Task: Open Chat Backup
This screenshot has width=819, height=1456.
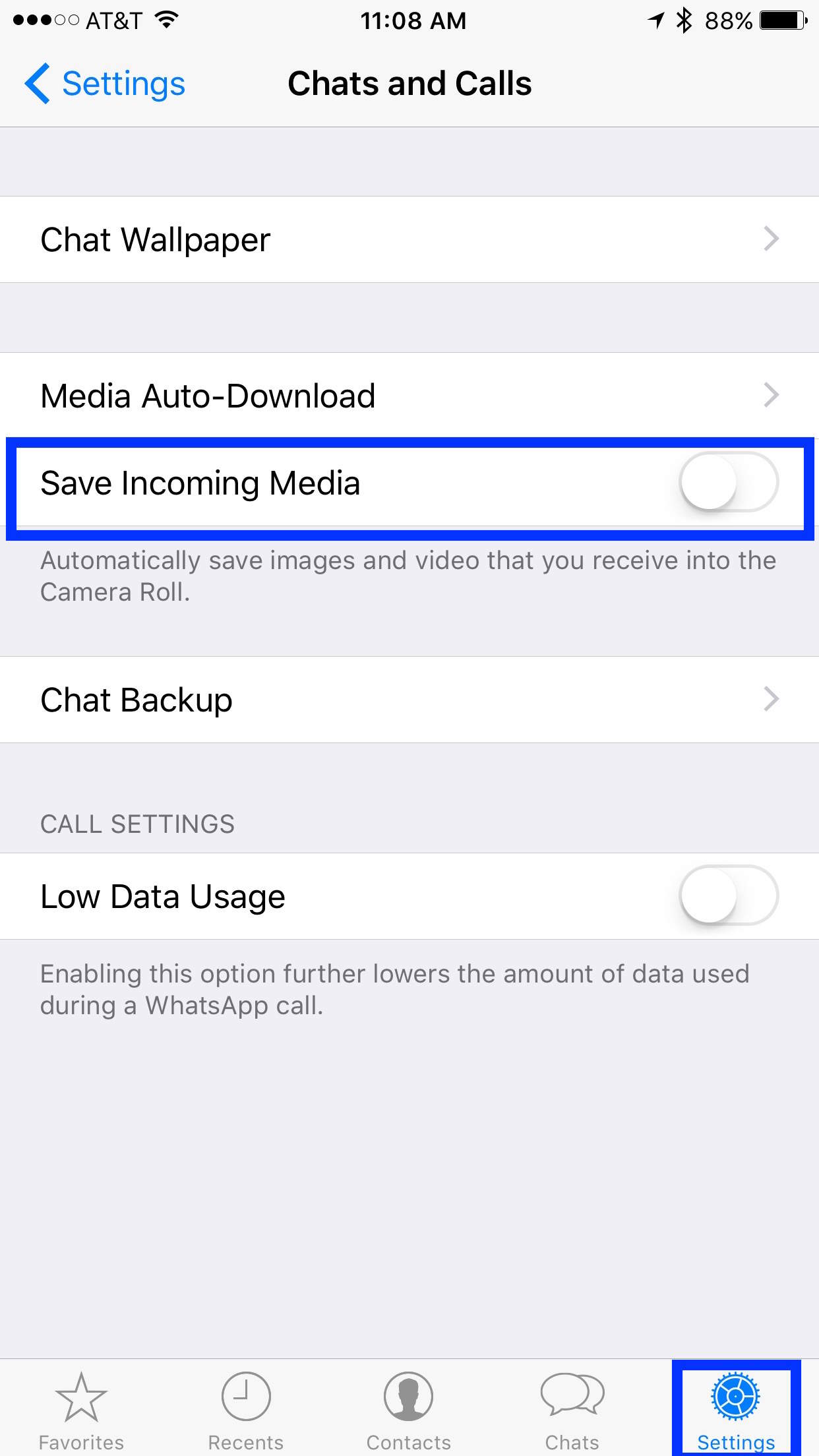Action: [x=409, y=700]
